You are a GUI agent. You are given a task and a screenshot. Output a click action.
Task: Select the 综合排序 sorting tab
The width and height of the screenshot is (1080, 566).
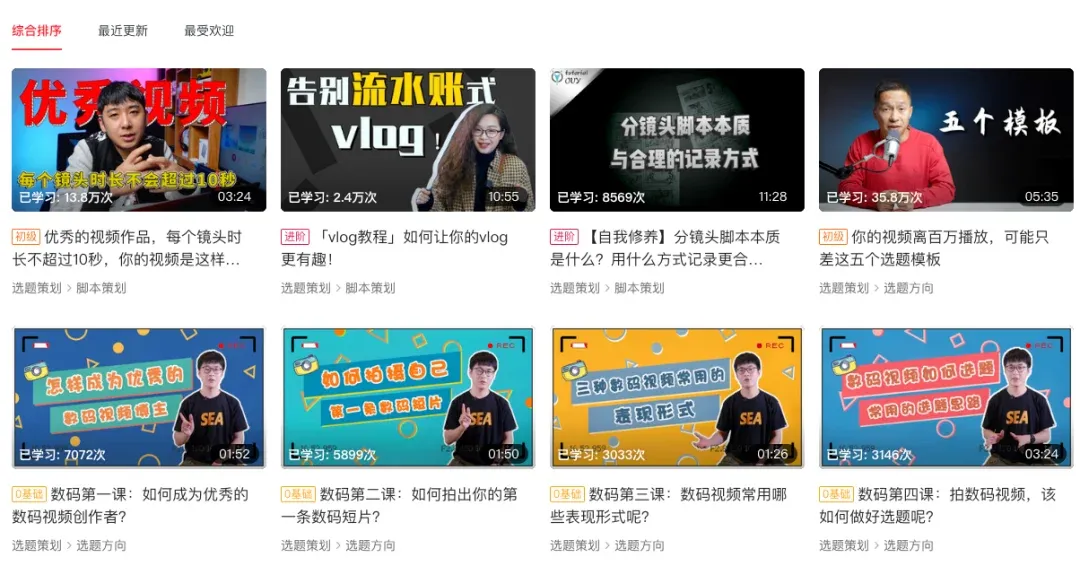point(37,31)
